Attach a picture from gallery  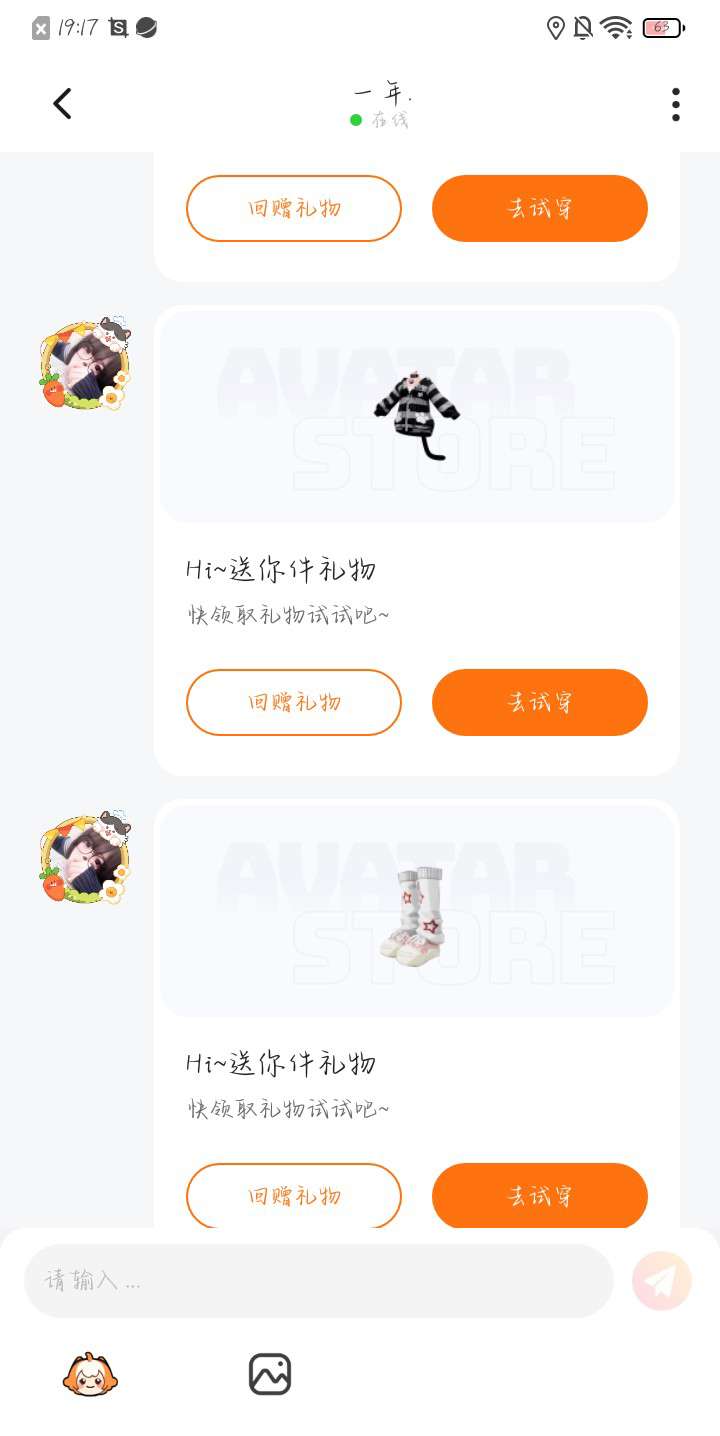[x=270, y=1374]
